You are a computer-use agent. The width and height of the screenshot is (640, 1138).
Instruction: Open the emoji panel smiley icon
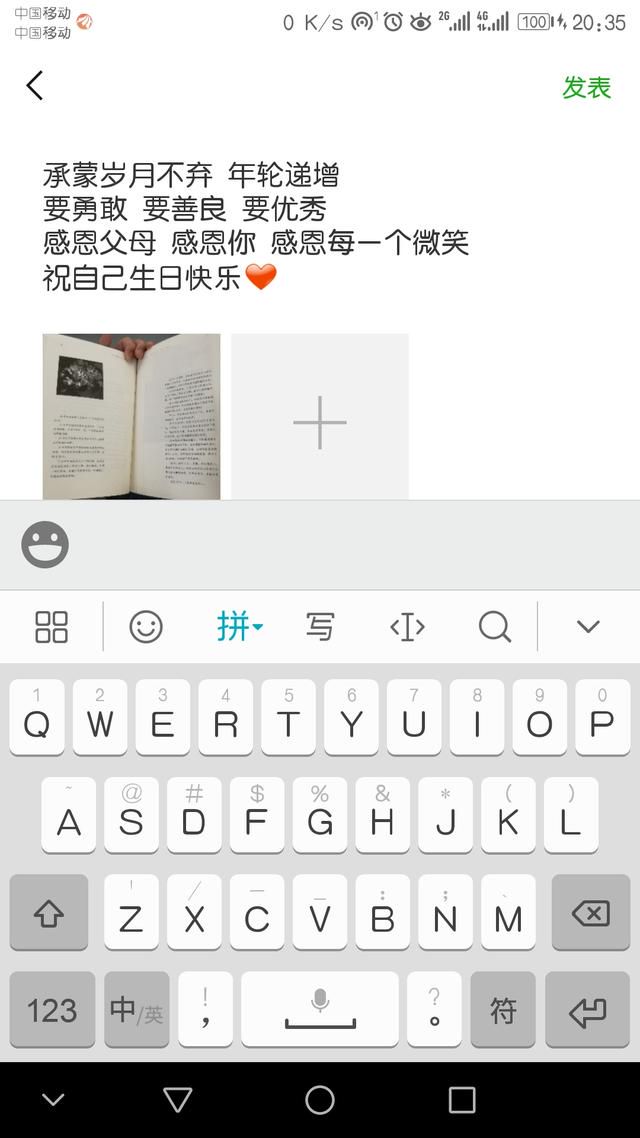(45, 545)
